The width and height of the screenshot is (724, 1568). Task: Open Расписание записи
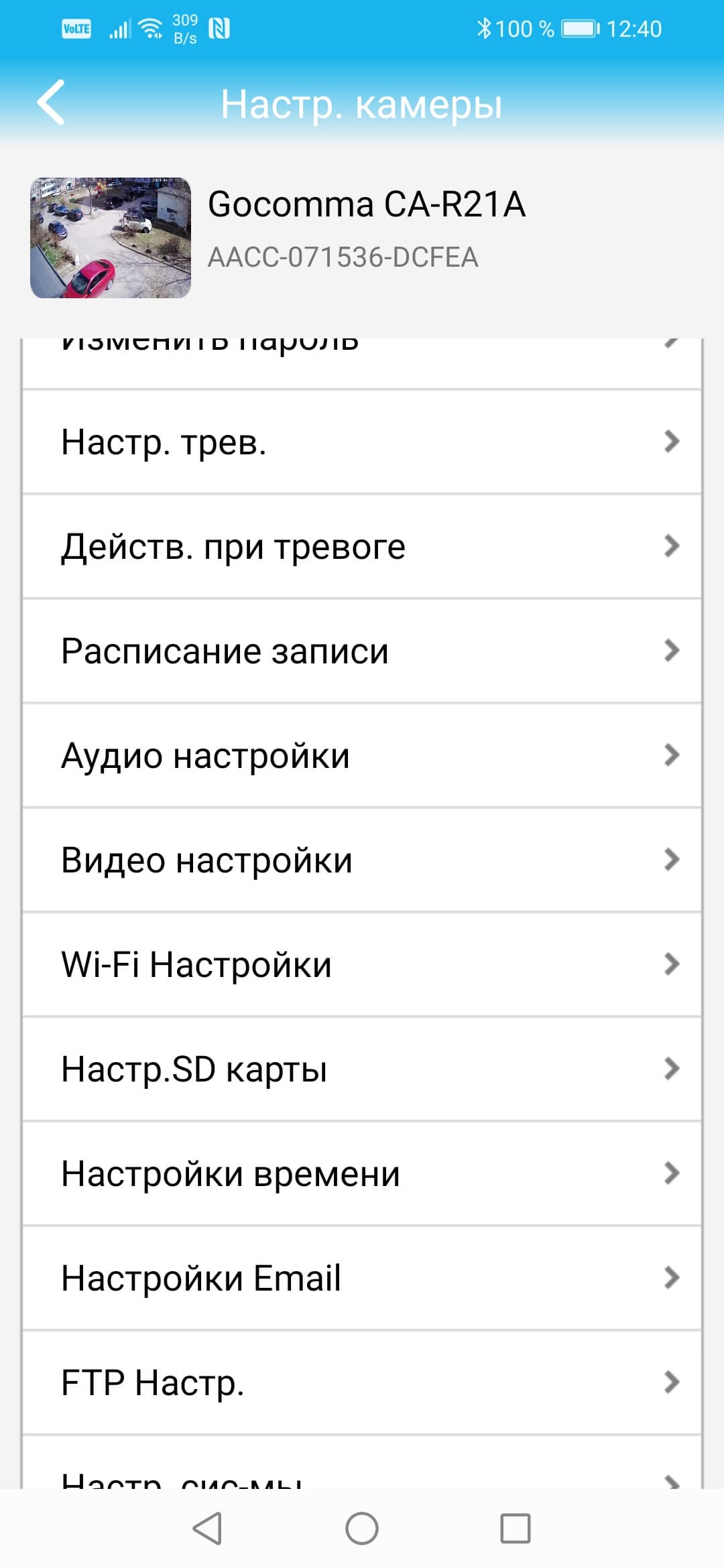(362, 651)
